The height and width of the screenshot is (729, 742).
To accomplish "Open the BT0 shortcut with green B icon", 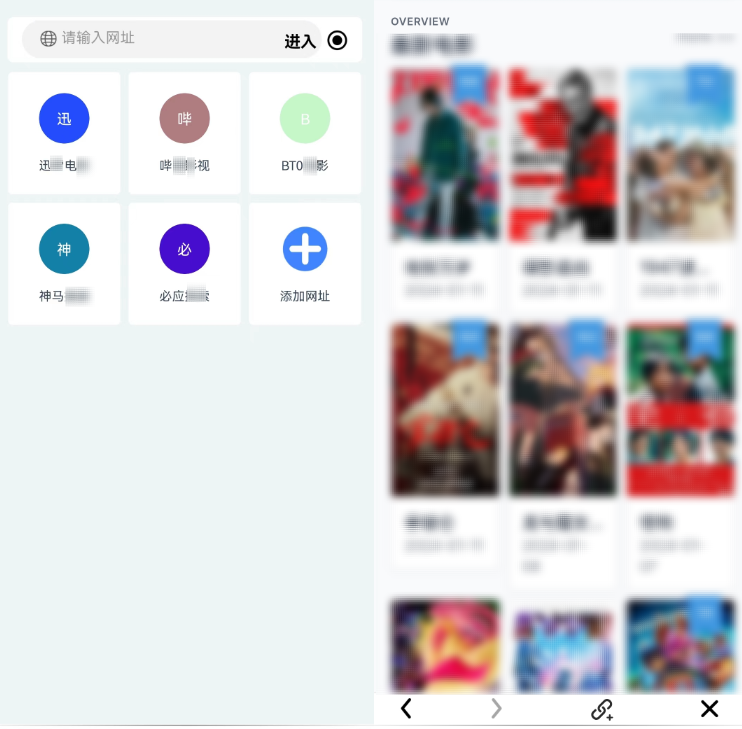I will tap(305, 131).
